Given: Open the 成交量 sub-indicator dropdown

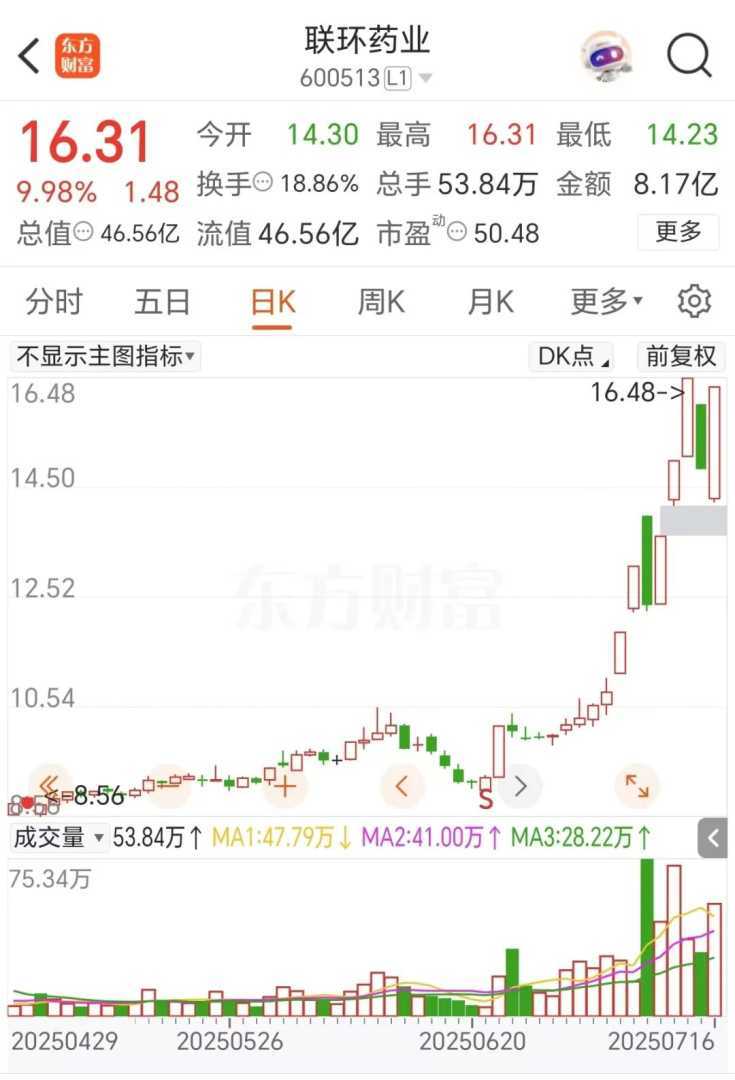Looking at the screenshot, I should [x=60, y=838].
